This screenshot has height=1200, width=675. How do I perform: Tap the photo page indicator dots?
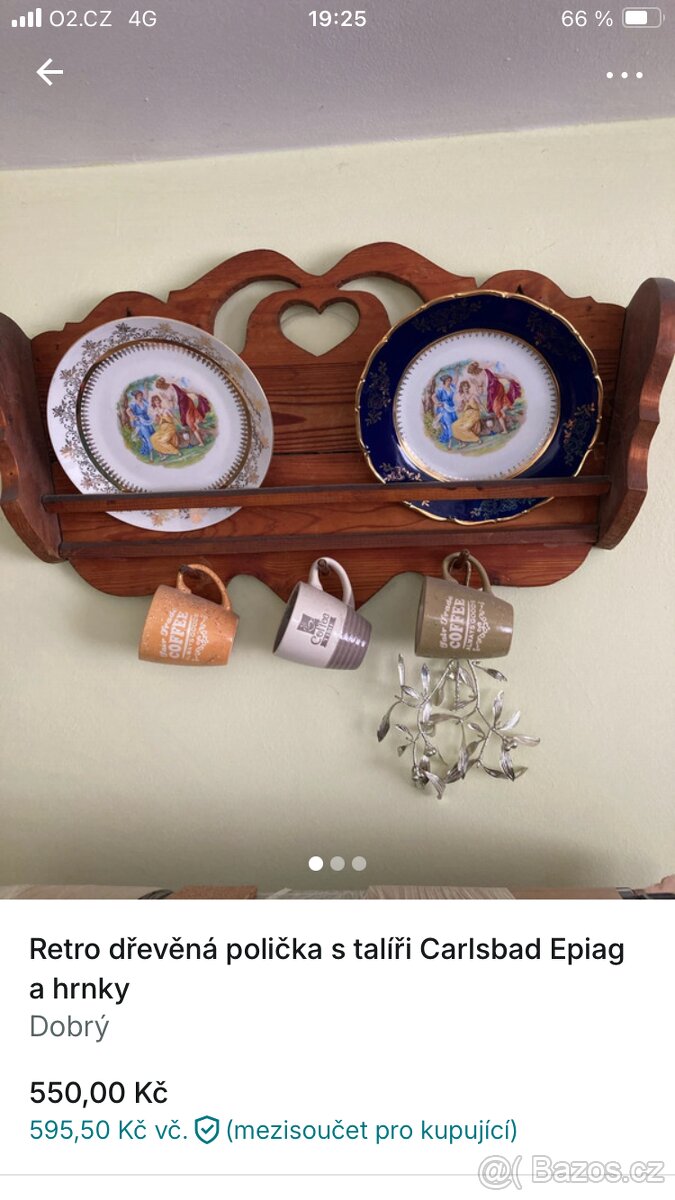[x=337, y=863]
